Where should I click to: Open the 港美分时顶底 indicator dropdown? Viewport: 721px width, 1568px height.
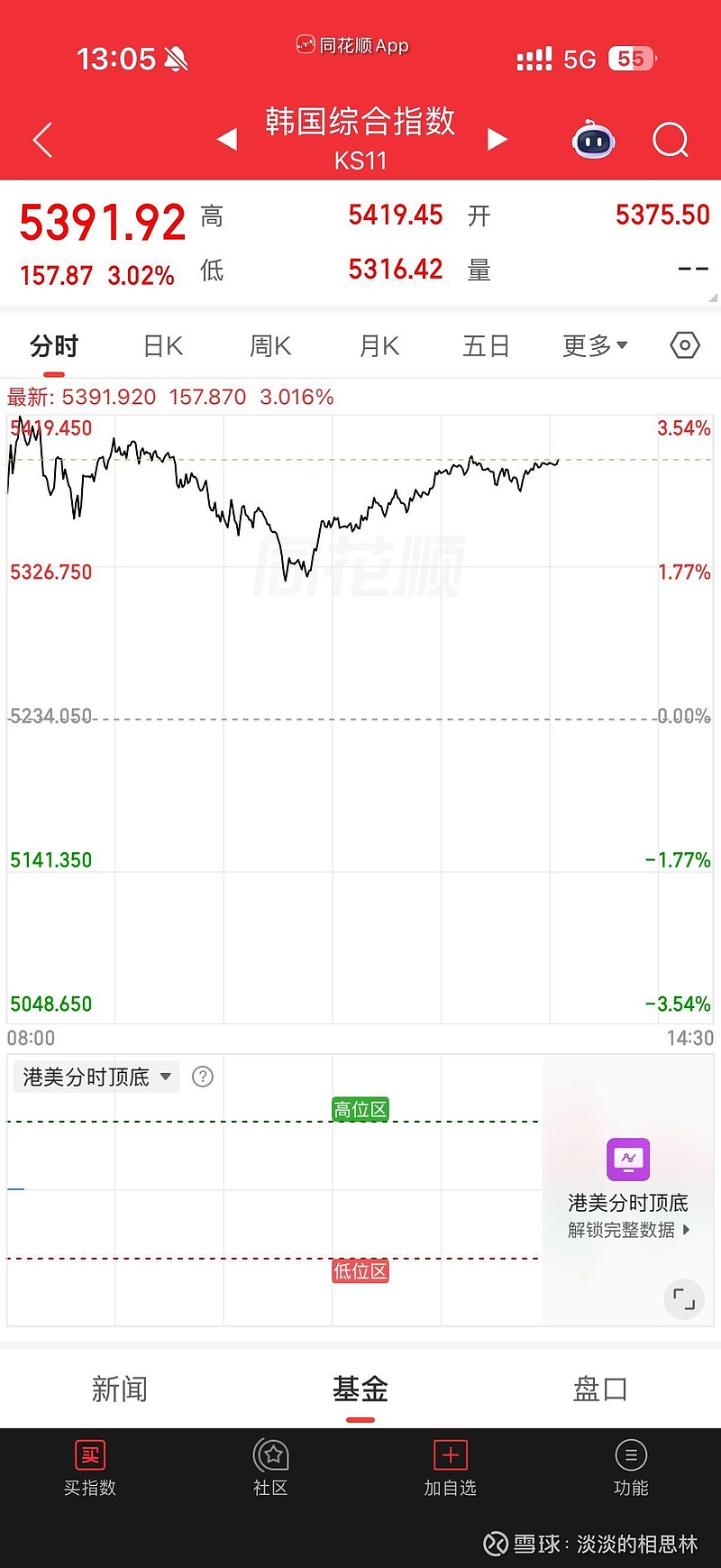pos(93,1076)
